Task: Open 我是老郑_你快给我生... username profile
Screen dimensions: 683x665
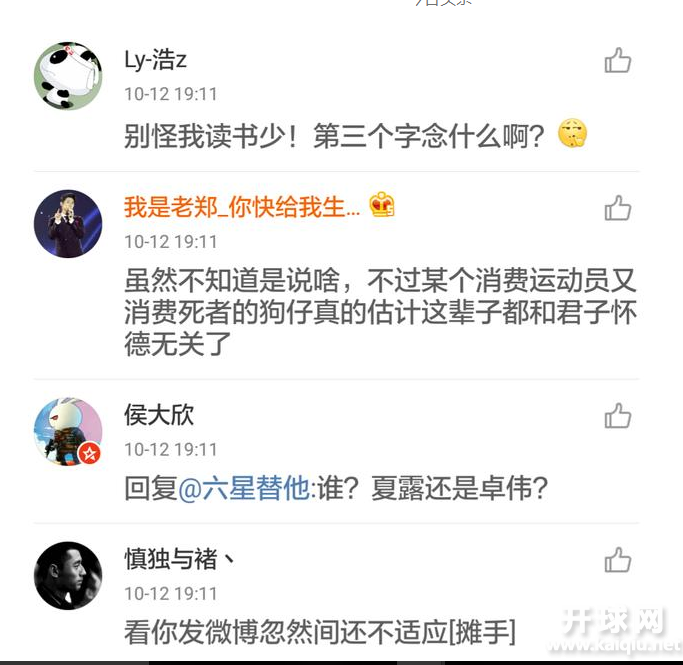Action: [241, 207]
